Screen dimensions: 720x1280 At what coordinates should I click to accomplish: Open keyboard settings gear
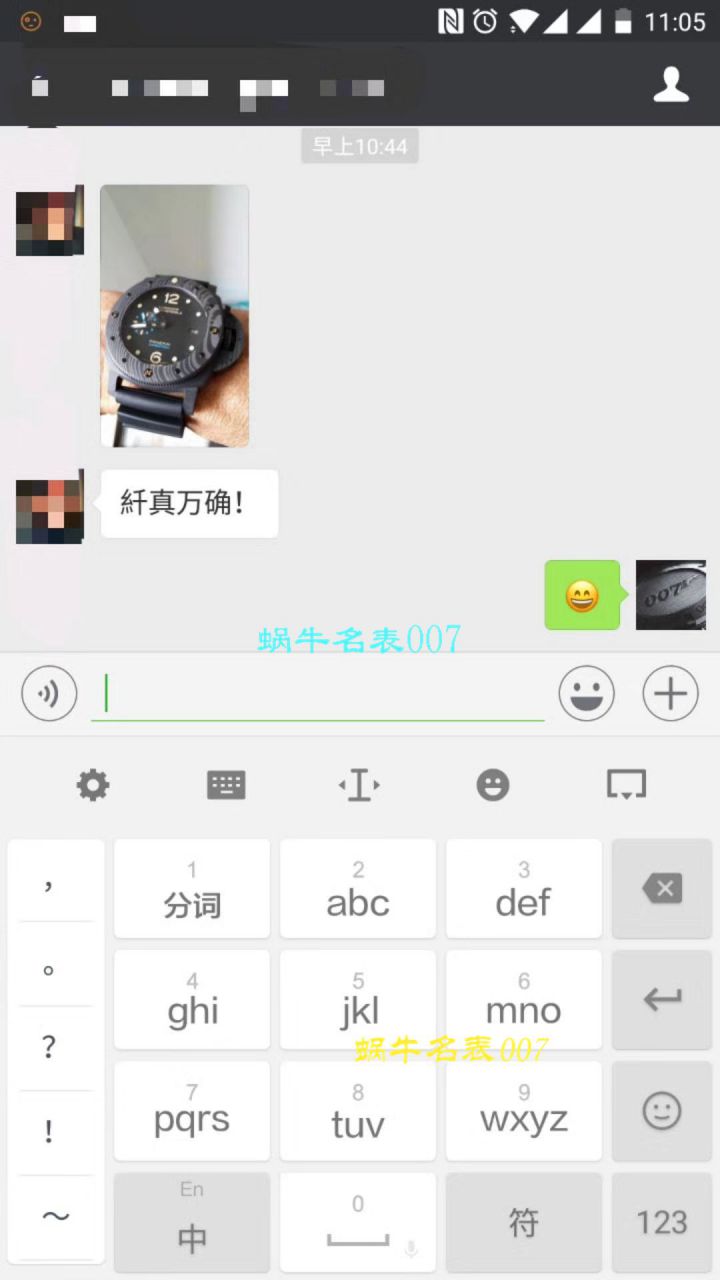point(93,785)
